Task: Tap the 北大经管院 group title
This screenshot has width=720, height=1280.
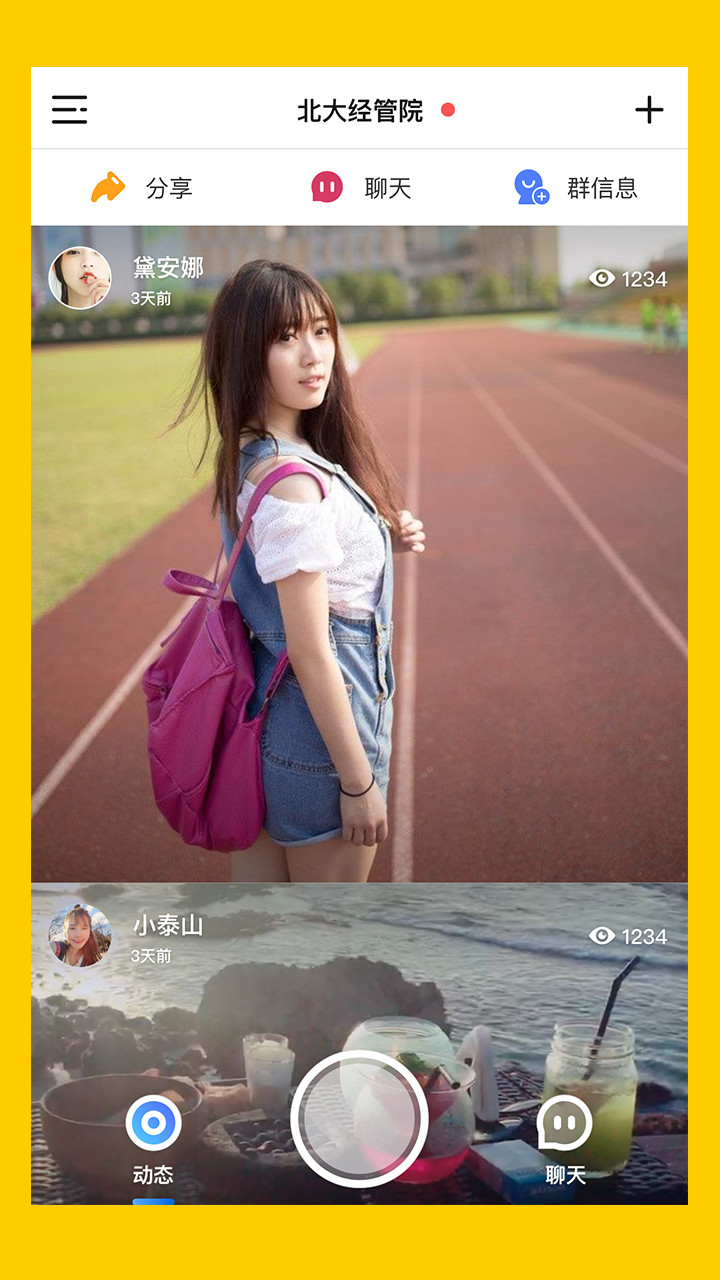Action: 361,110
